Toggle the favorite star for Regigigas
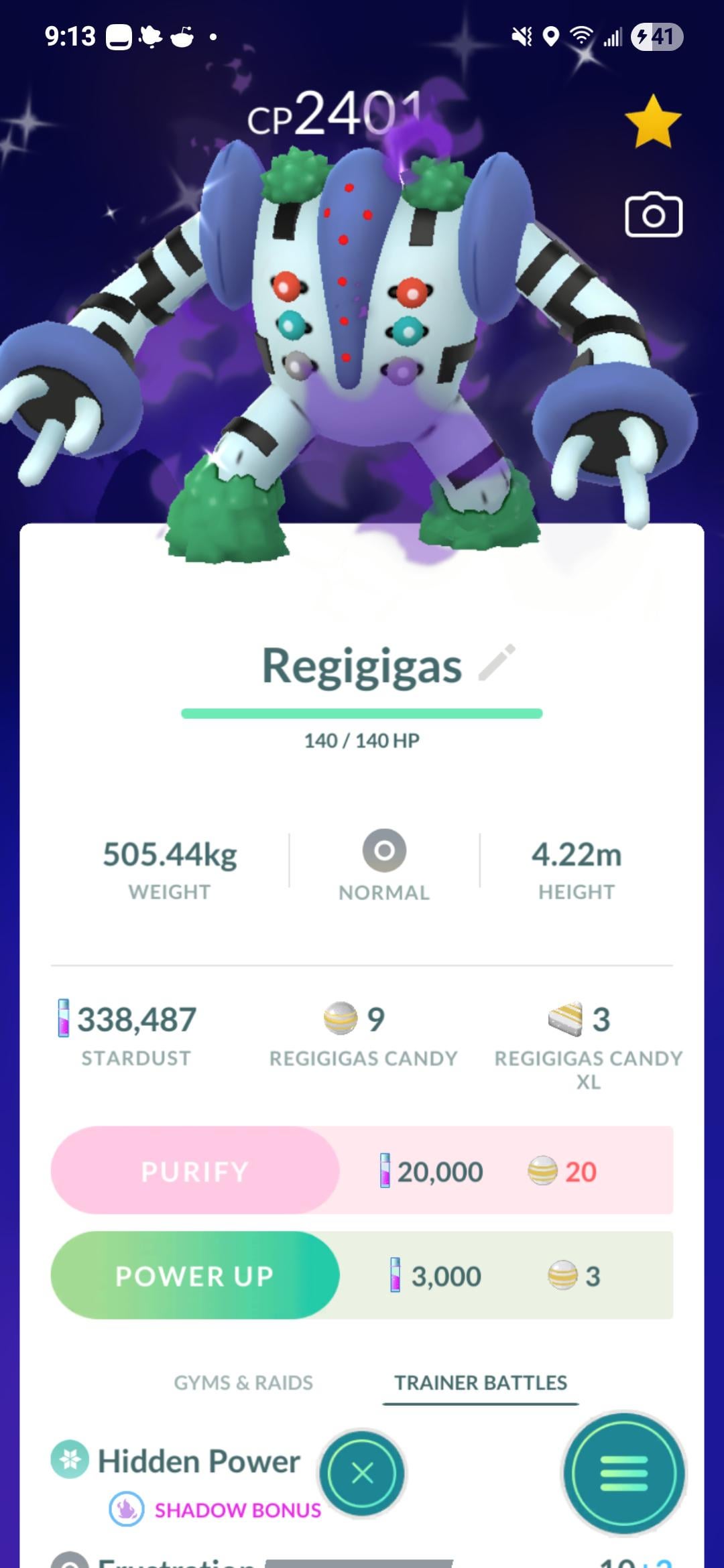 (652, 121)
